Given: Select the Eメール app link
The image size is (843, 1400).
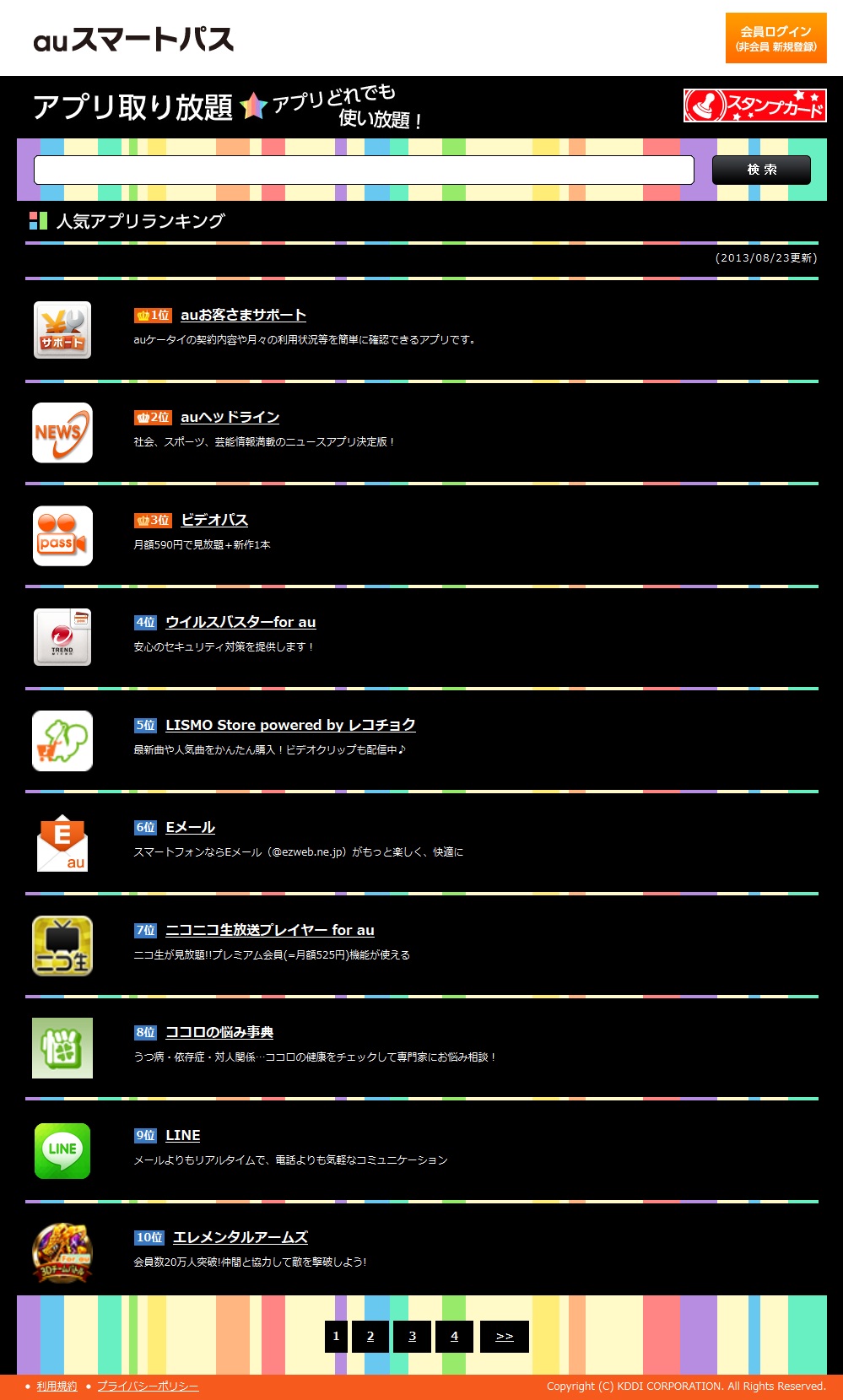Looking at the screenshot, I should 190,827.
